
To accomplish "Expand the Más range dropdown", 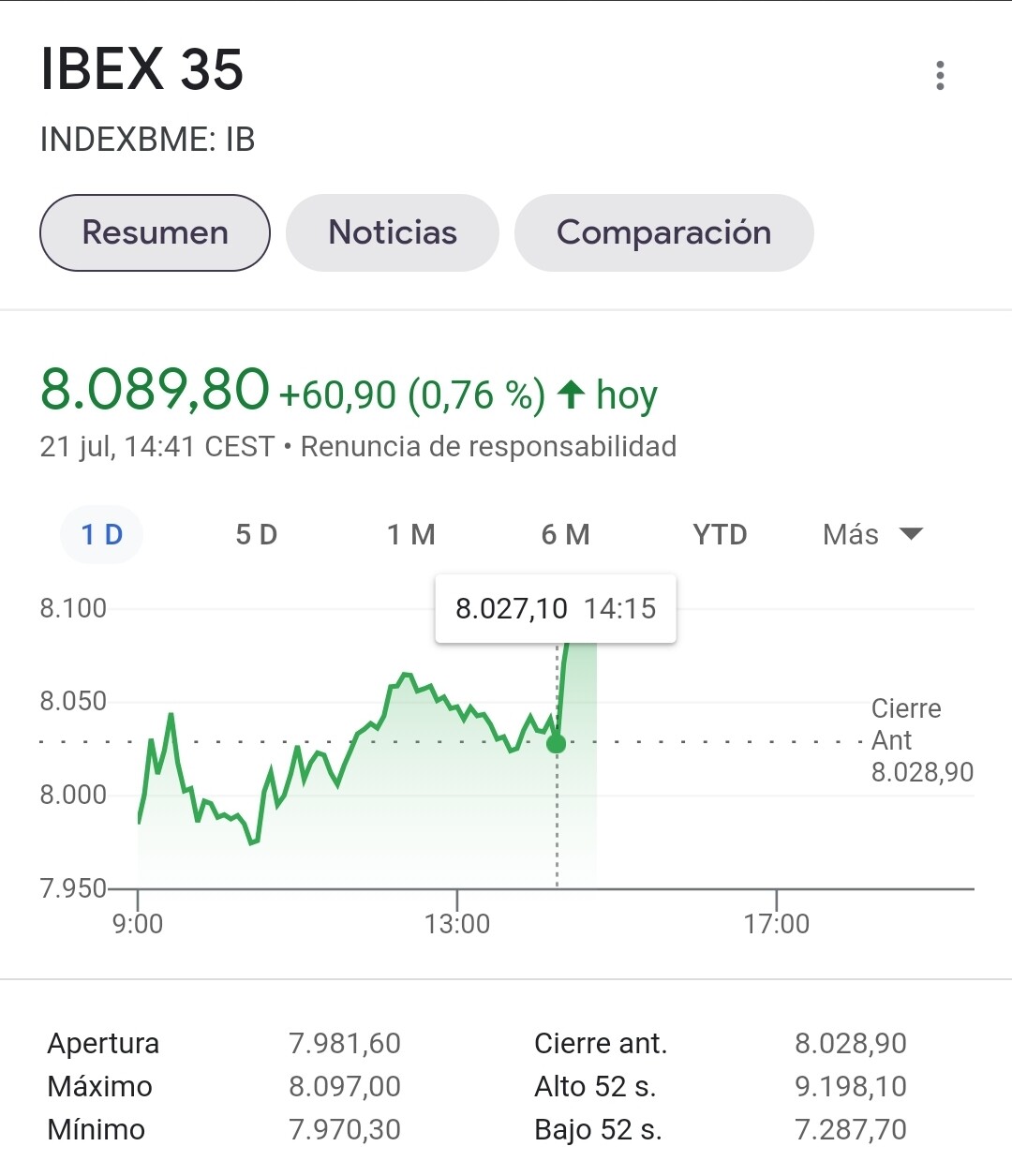I will (872, 535).
